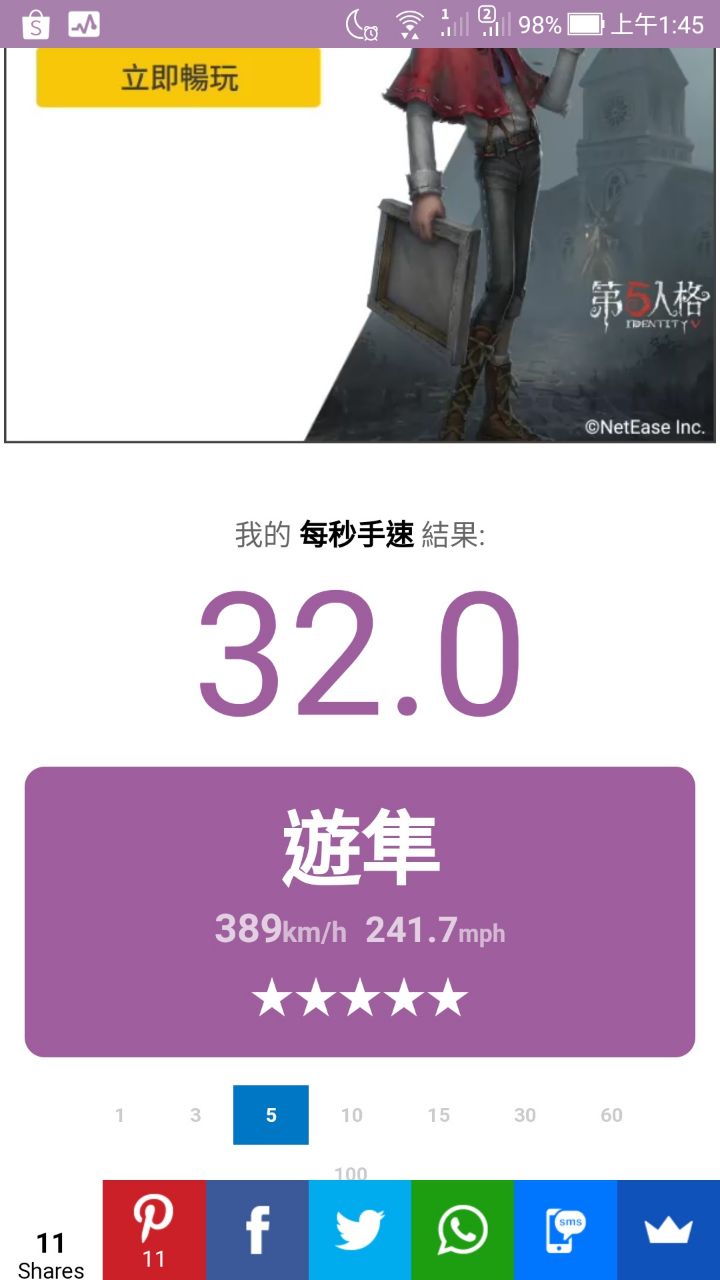Select the 1 second test duration
This screenshot has height=1280, width=720.
click(x=120, y=1115)
